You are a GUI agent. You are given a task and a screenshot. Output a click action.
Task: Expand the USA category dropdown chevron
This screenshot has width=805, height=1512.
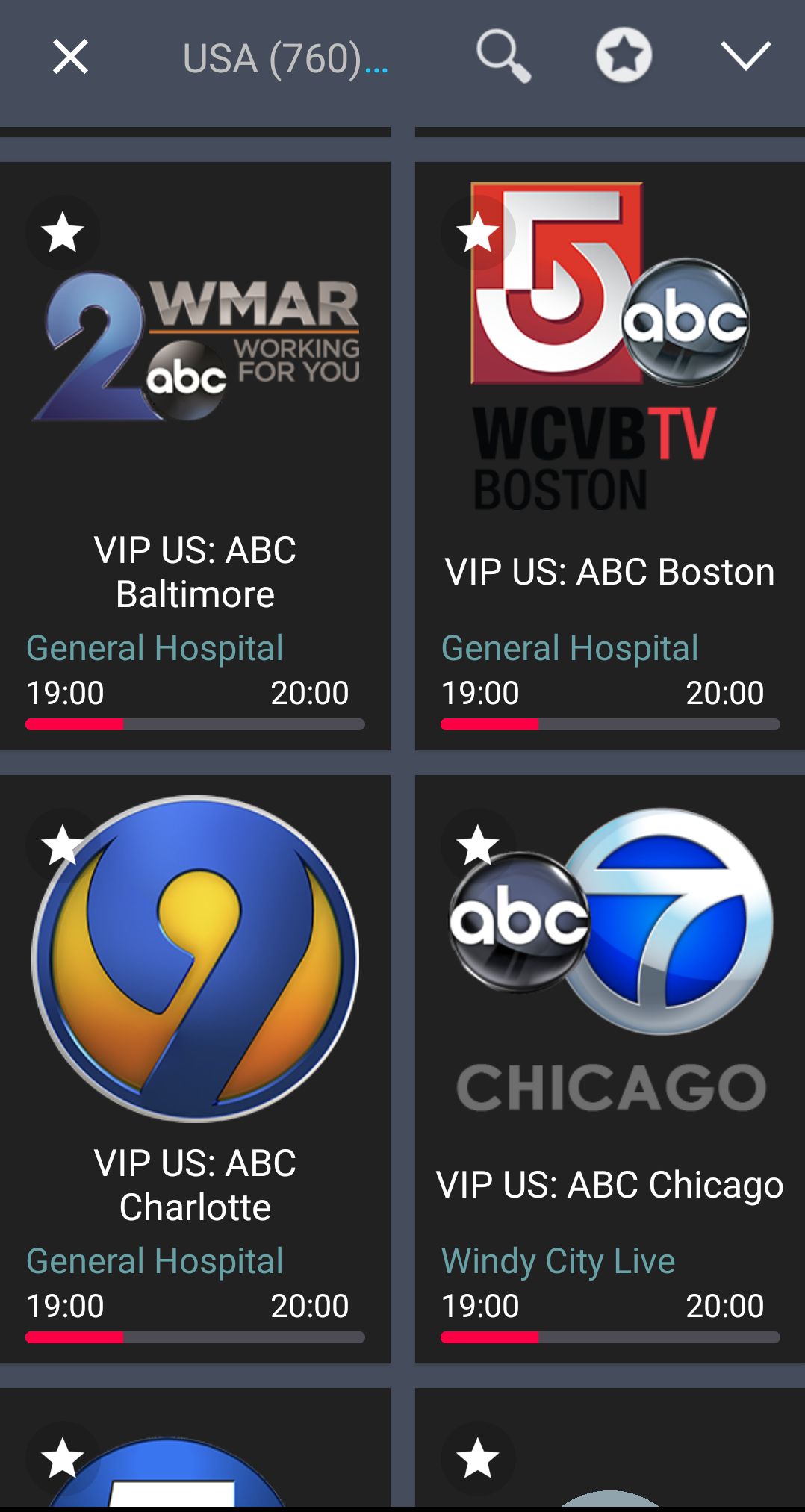[745, 56]
